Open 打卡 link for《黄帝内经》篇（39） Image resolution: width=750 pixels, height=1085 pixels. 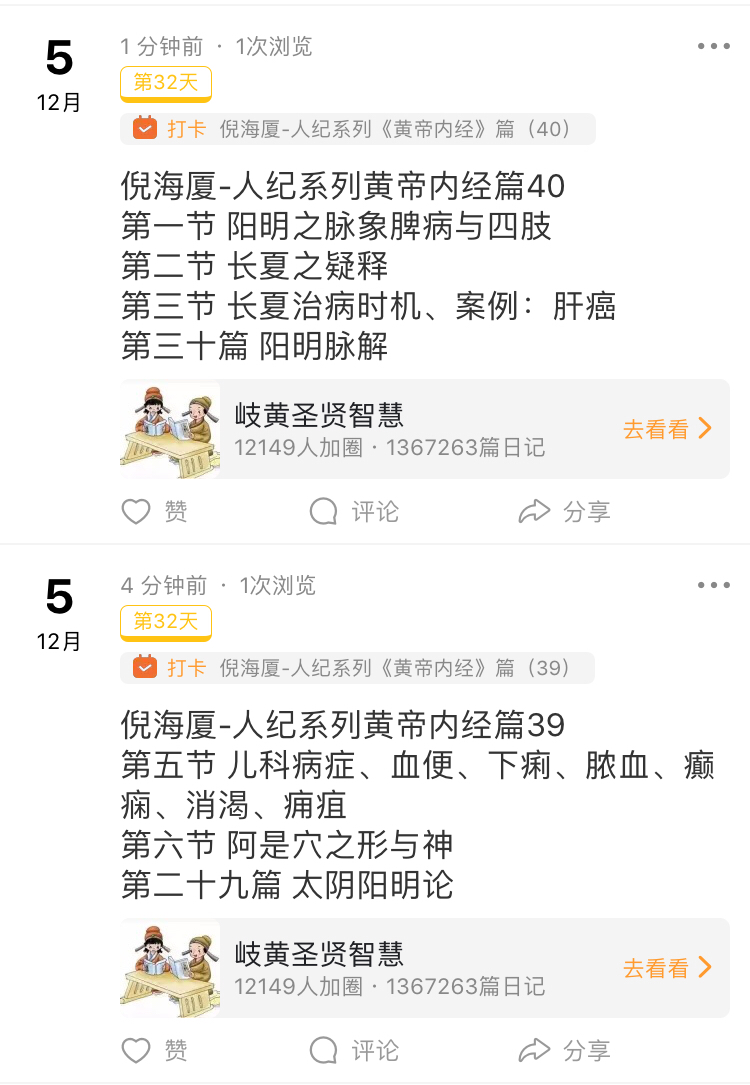[358, 668]
